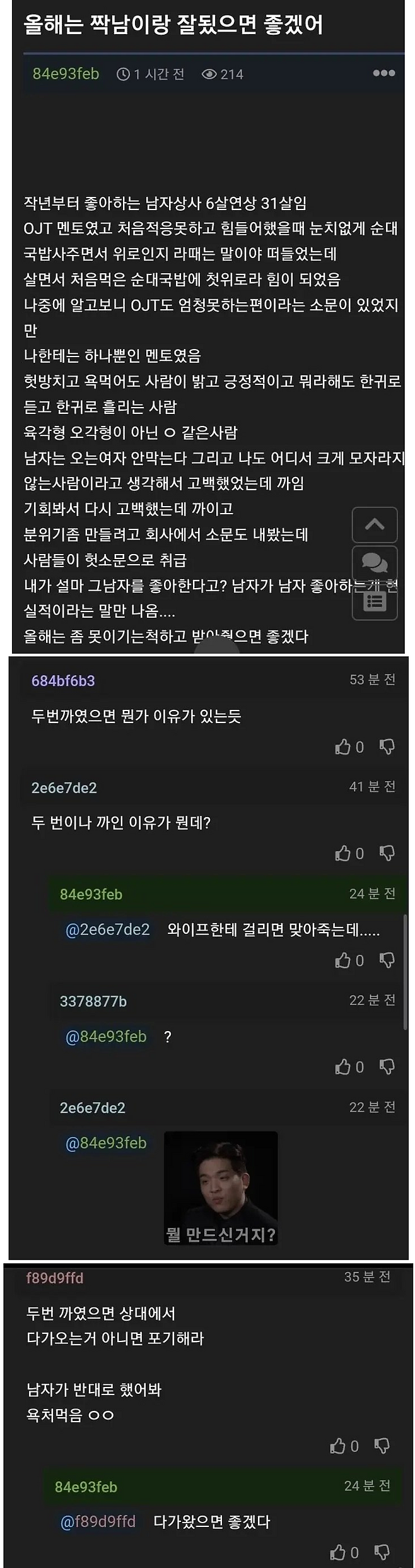Open the comments speech-bubble button

tap(375, 563)
